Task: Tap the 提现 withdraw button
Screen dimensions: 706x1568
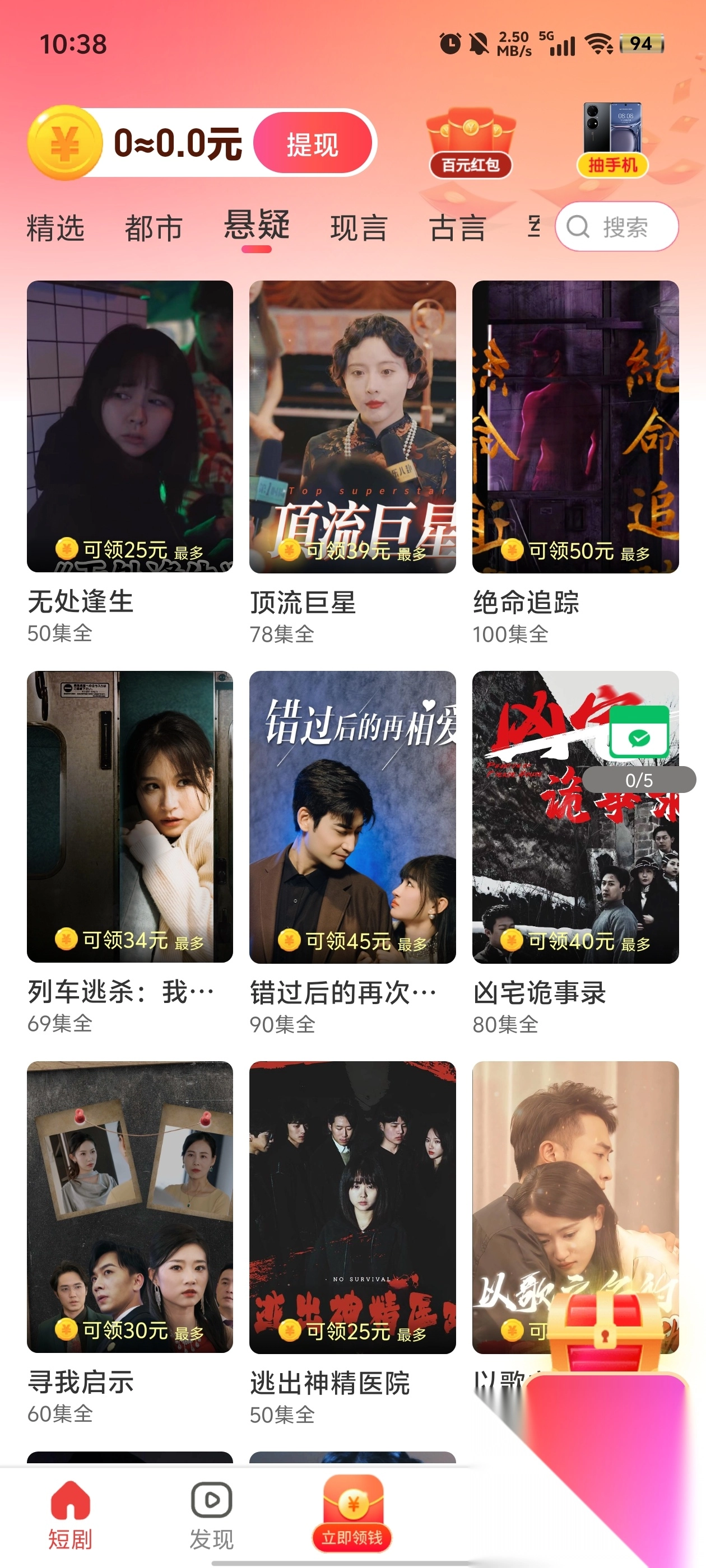Action: (312, 144)
